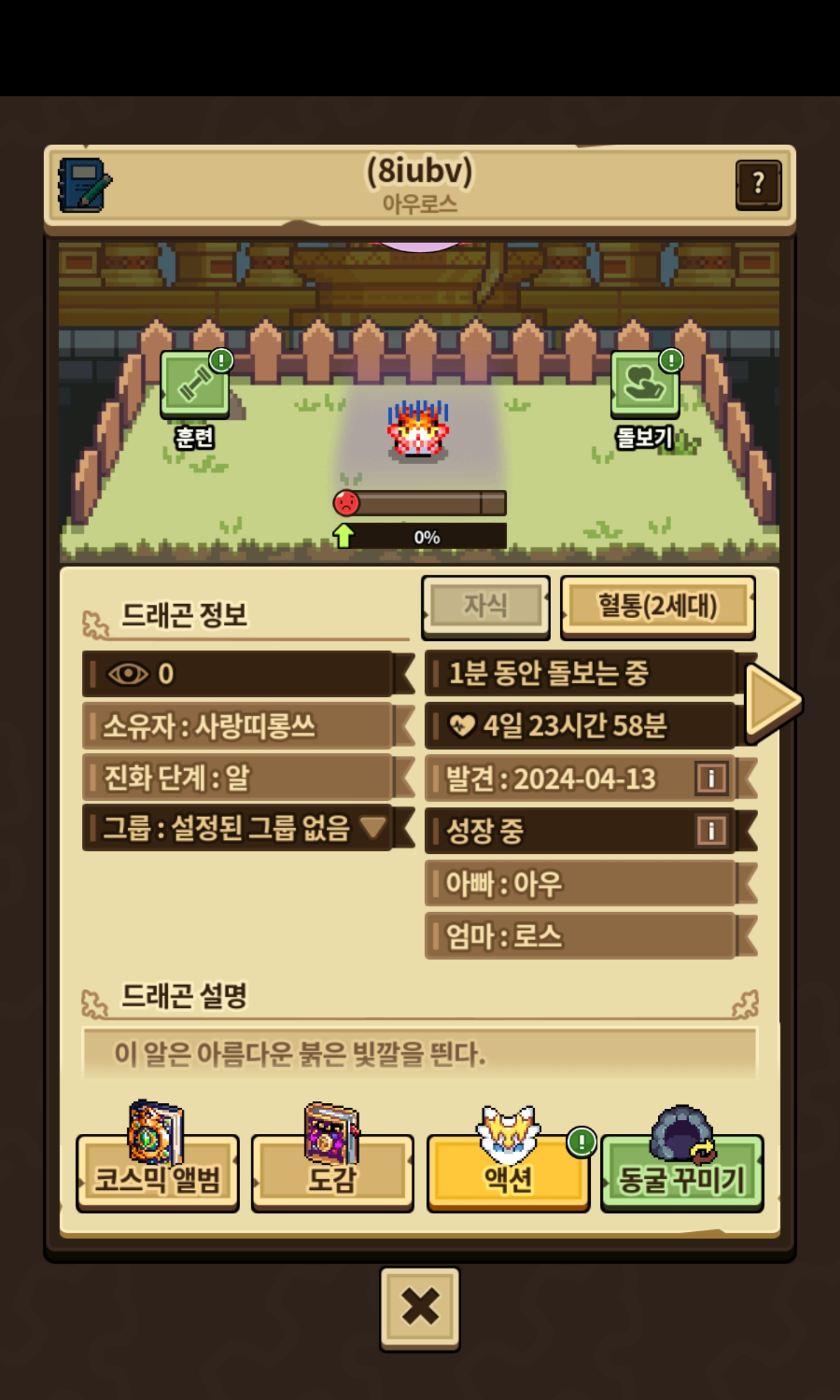The height and width of the screenshot is (1400, 840).
Task: Tap 돌보기 to care for the egg
Action: 645,385
